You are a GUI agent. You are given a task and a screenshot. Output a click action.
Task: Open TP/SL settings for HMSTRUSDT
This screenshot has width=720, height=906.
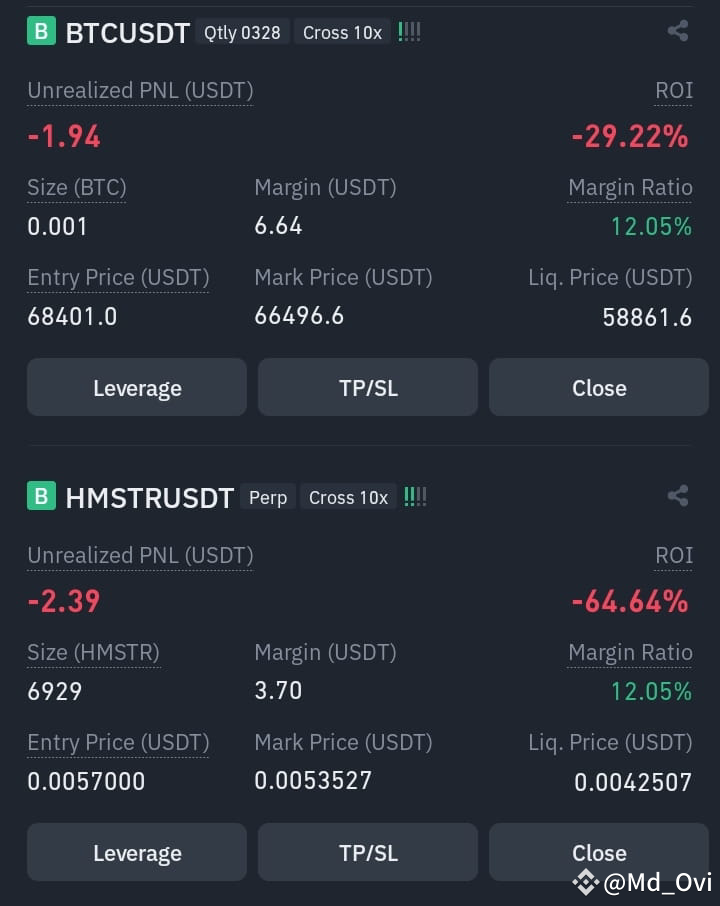pyautogui.click(x=367, y=852)
